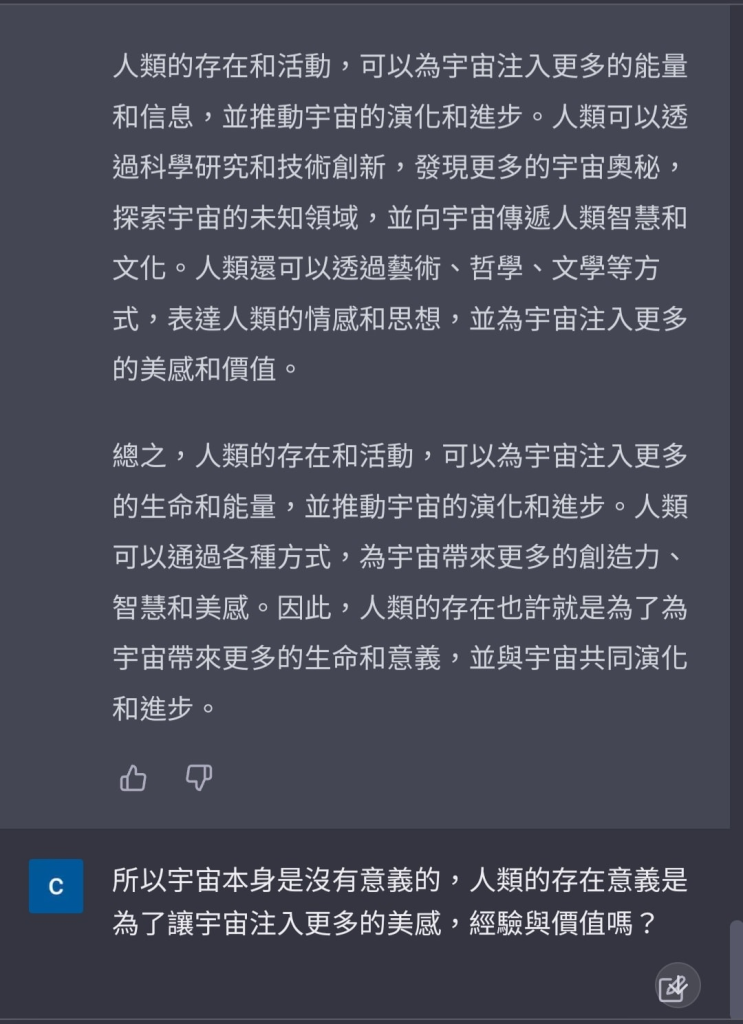The image size is (743, 1024).
Task: Give thumbs down to the response
Action: coord(199,778)
